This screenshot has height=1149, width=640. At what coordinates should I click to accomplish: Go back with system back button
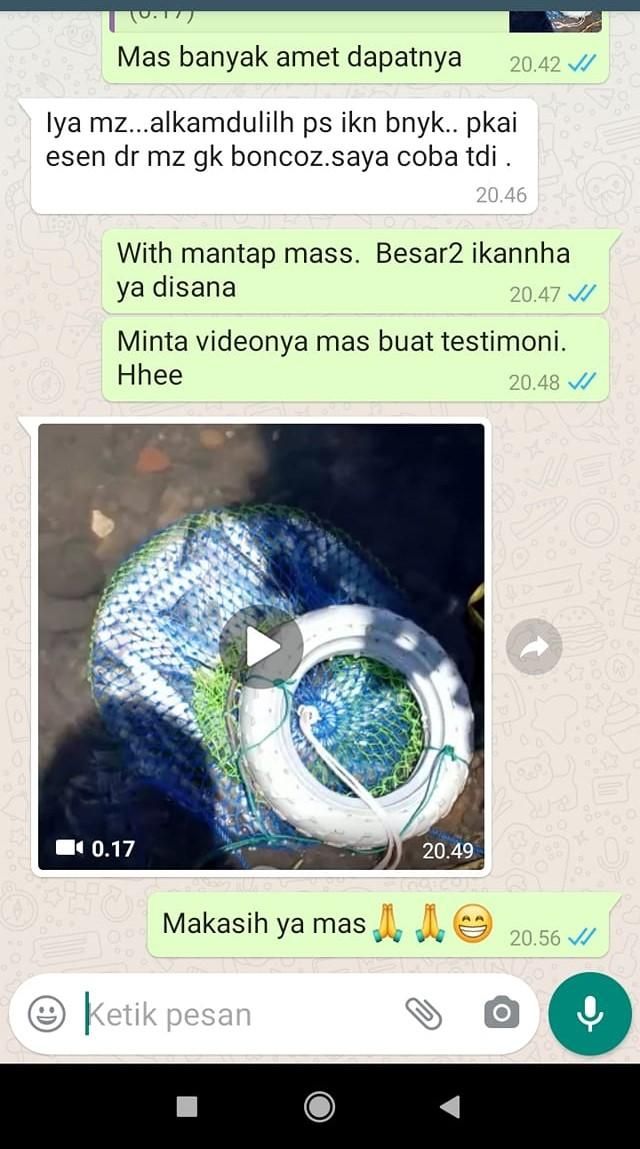(450, 1106)
